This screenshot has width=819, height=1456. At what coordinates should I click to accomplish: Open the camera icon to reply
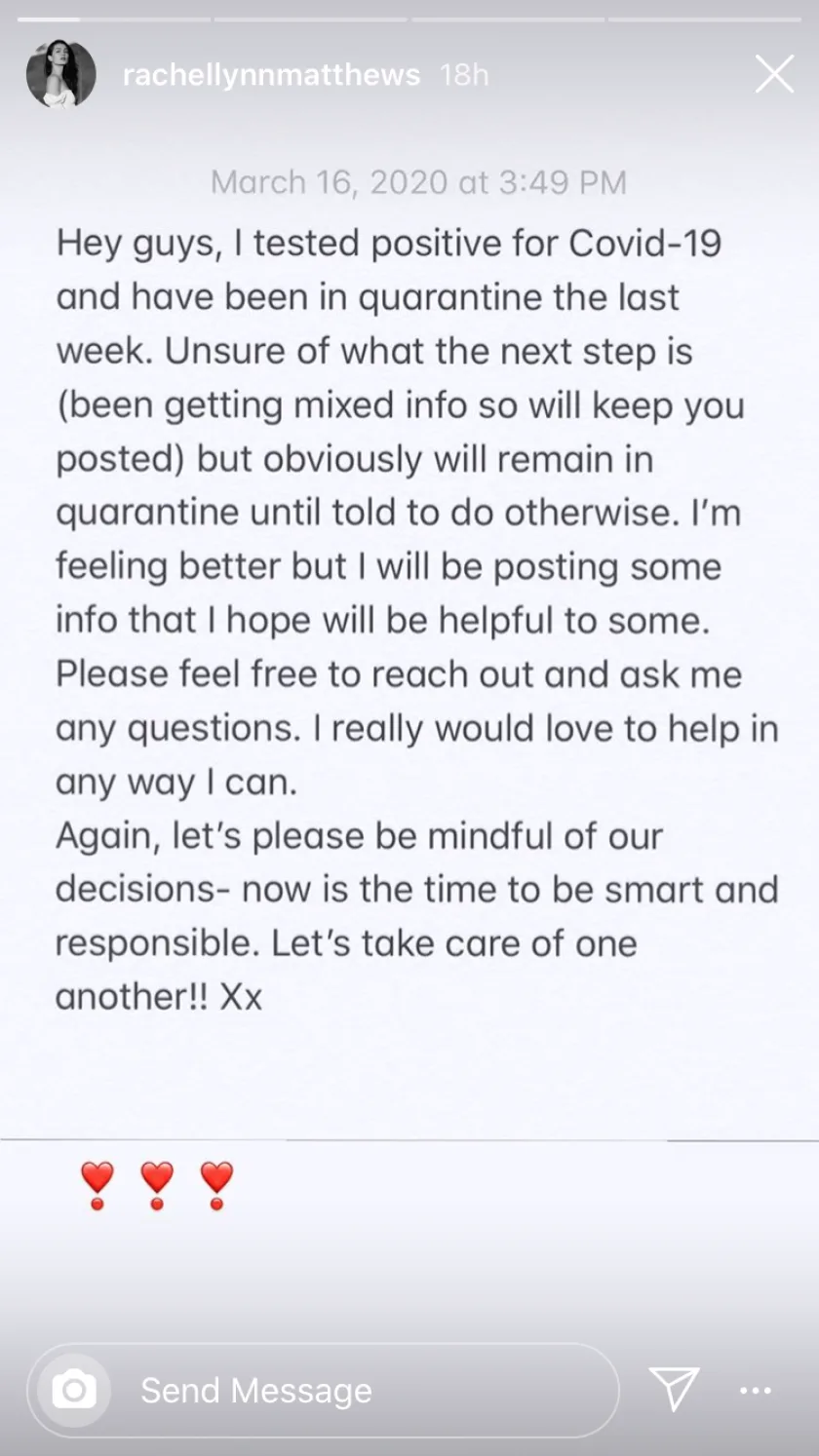pyautogui.click(x=74, y=1390)
